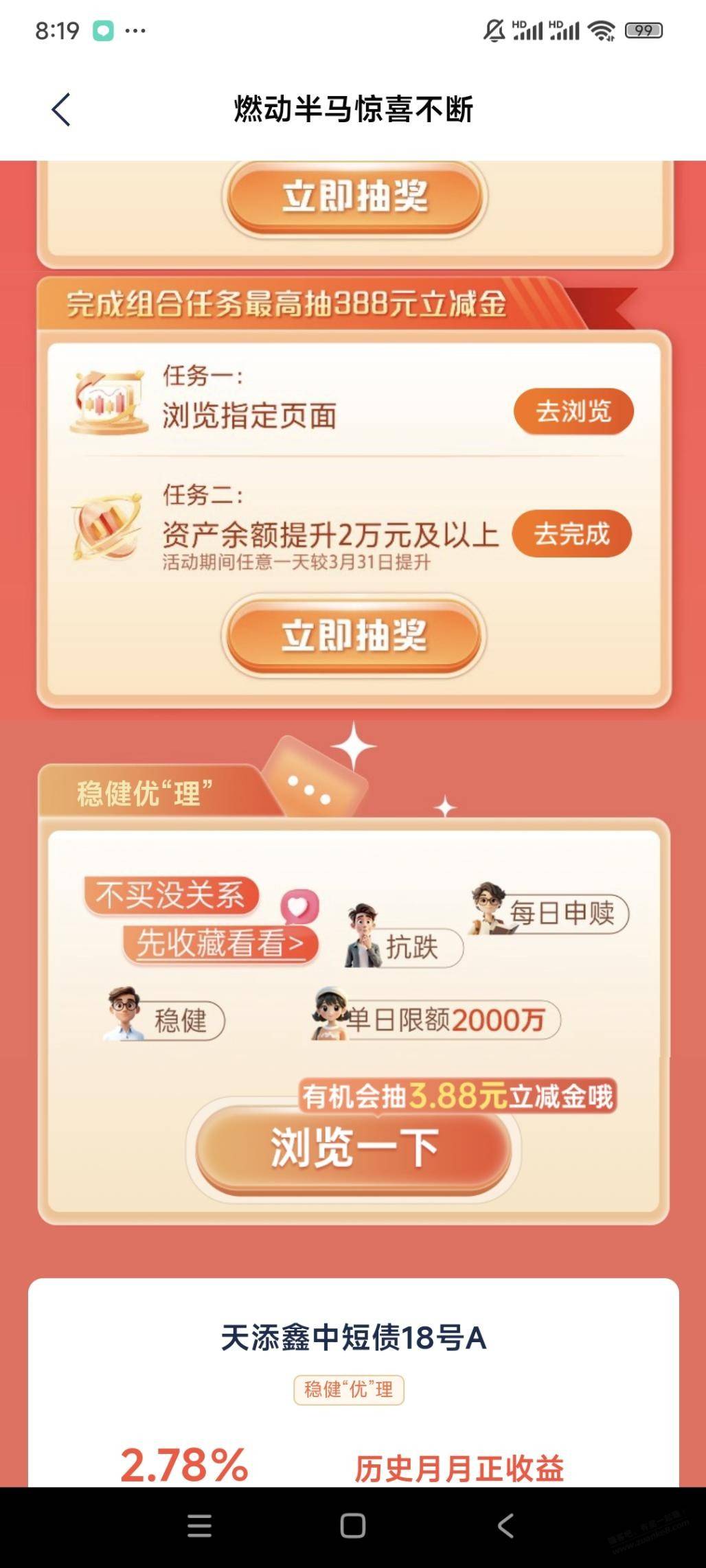706x1568 pixels.
Task: Tap the topmost 立即抽奖 button
Action: tap(354, 198)
